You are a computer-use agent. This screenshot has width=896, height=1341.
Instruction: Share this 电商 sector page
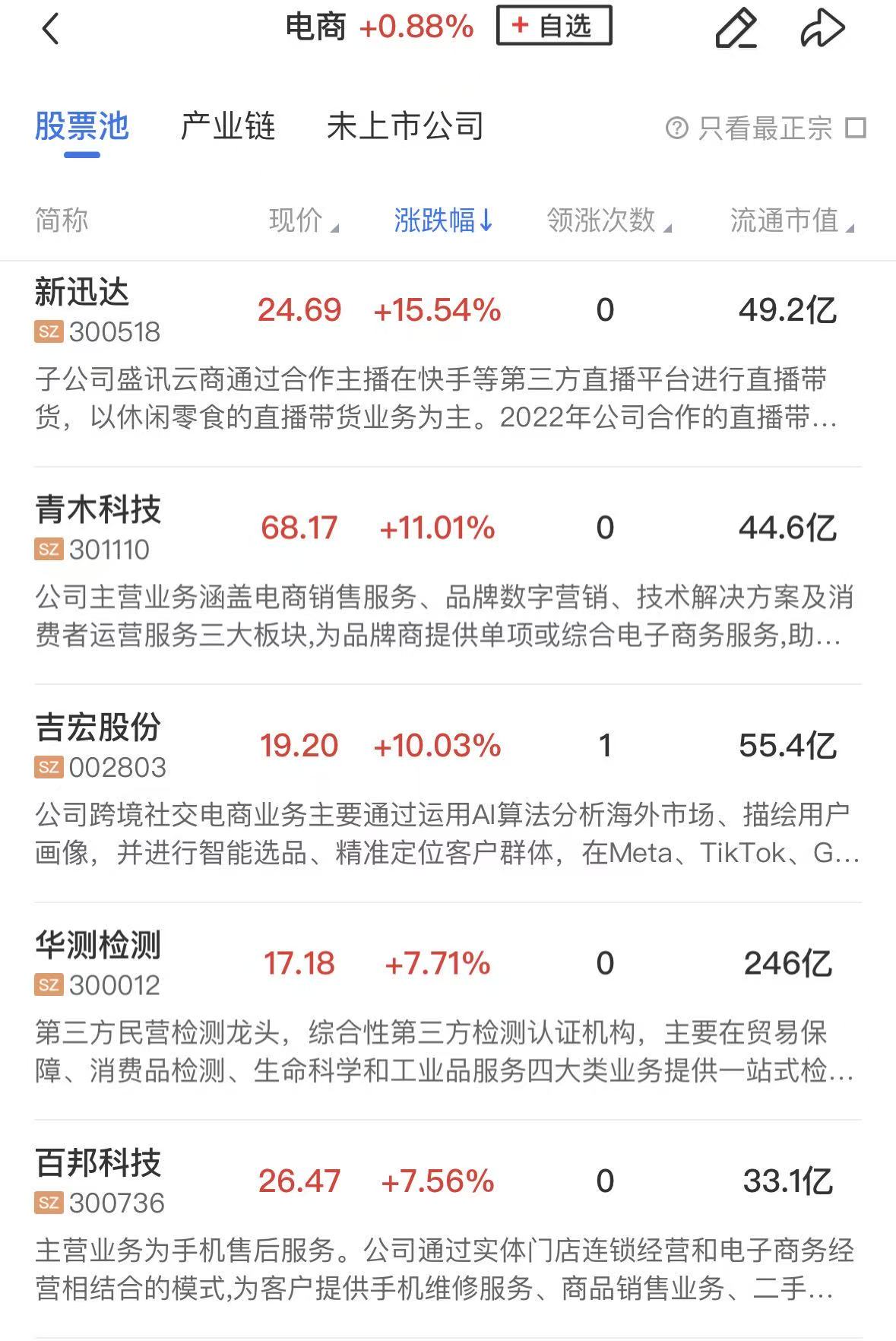click(x=822, y=29)
